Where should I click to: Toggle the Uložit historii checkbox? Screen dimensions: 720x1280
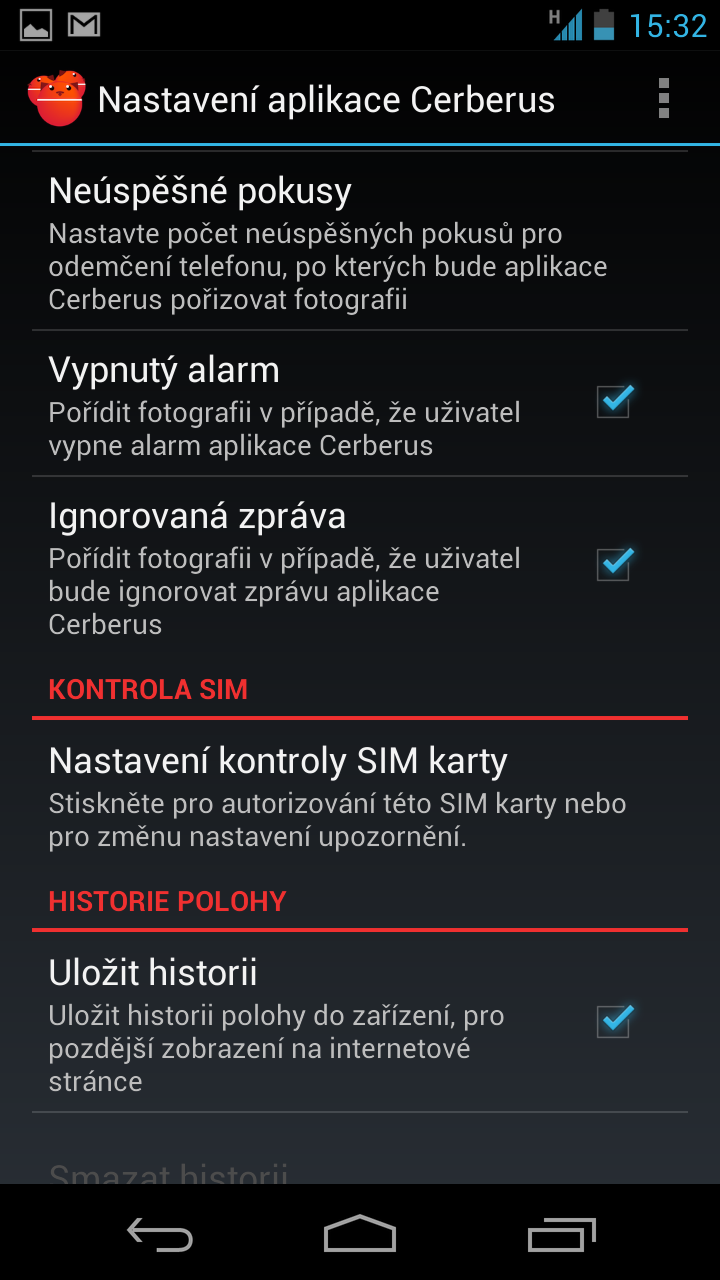614,1021
